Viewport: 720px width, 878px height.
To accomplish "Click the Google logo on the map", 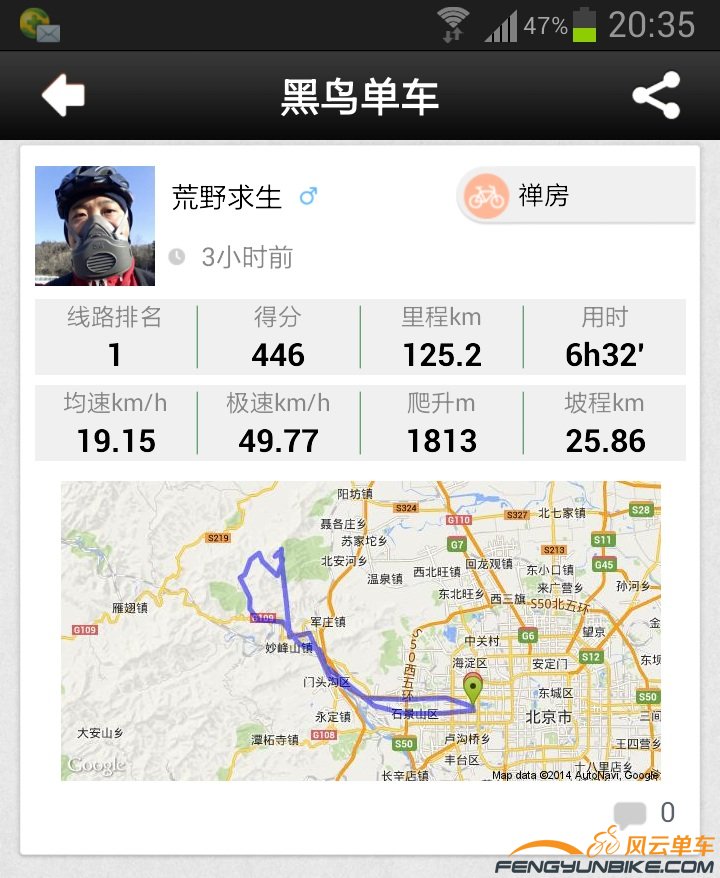I will pyautogui.click(x=99, y=766).
